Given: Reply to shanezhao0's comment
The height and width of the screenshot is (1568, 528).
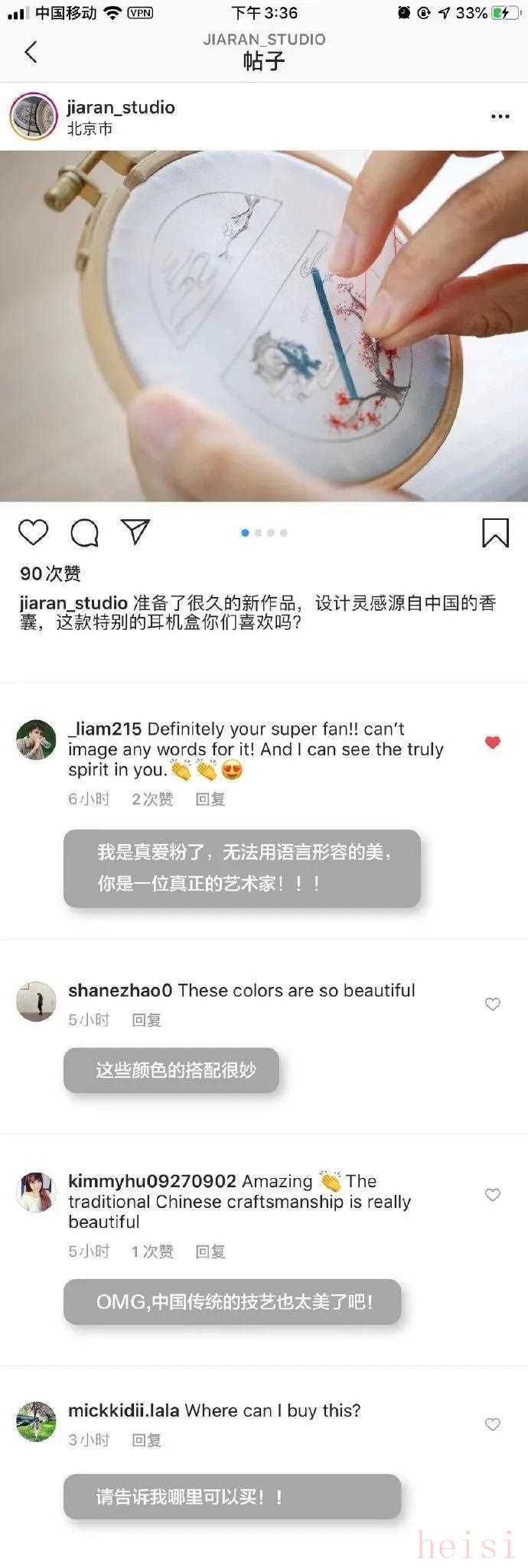Looking at the screenshot, I should 146,1020.
